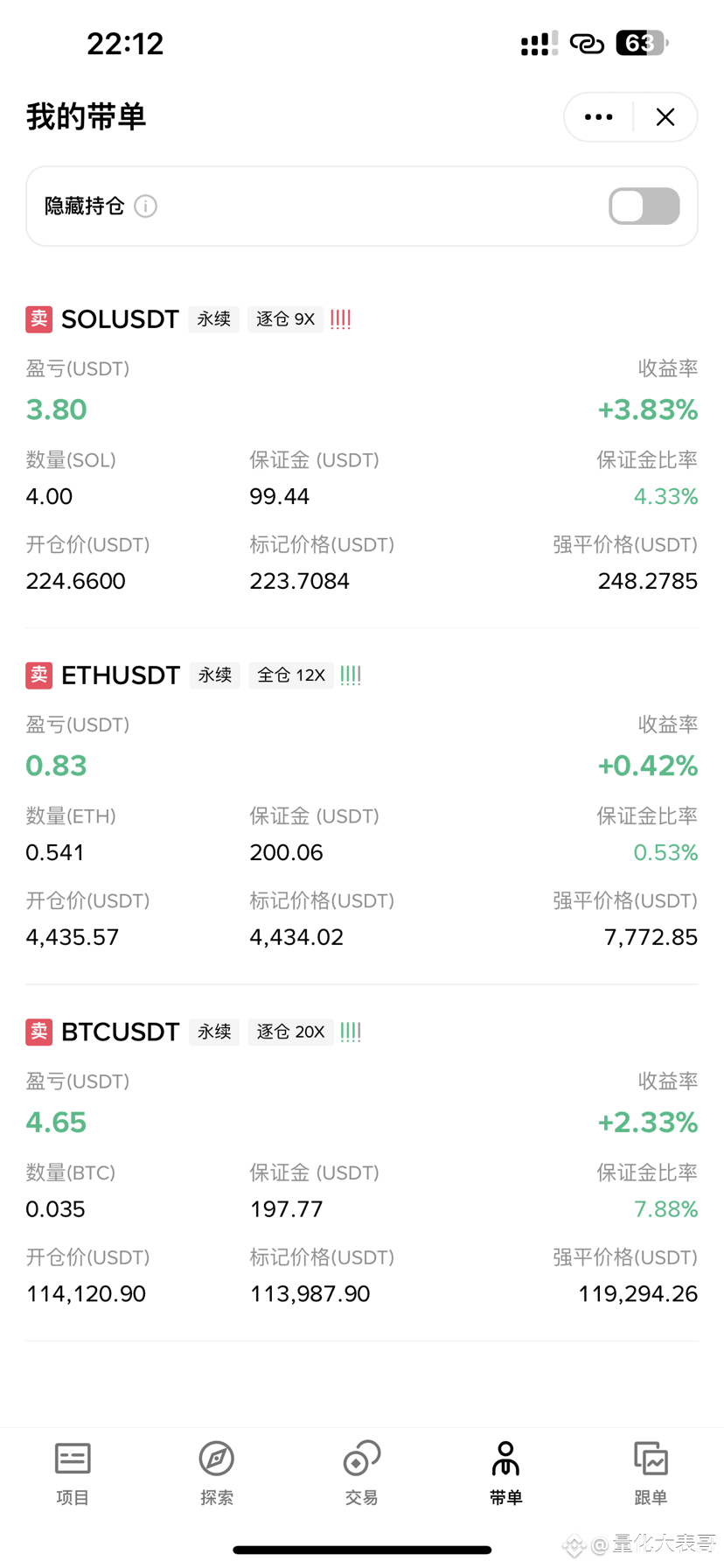Go to the 交易 tab
This screenshot has width=724, height=1568.
pyautogui.click(x=362, y=1473)
